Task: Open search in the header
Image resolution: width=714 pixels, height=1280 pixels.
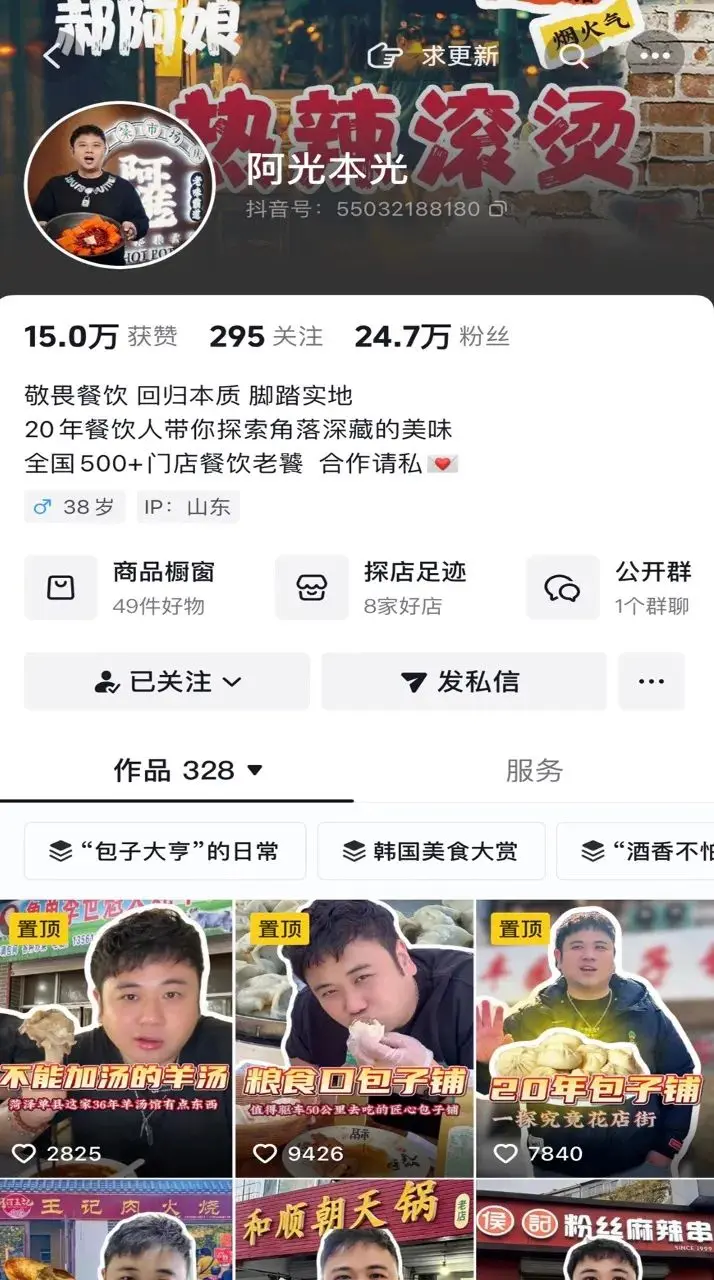Action: click(x=574, y=56)
